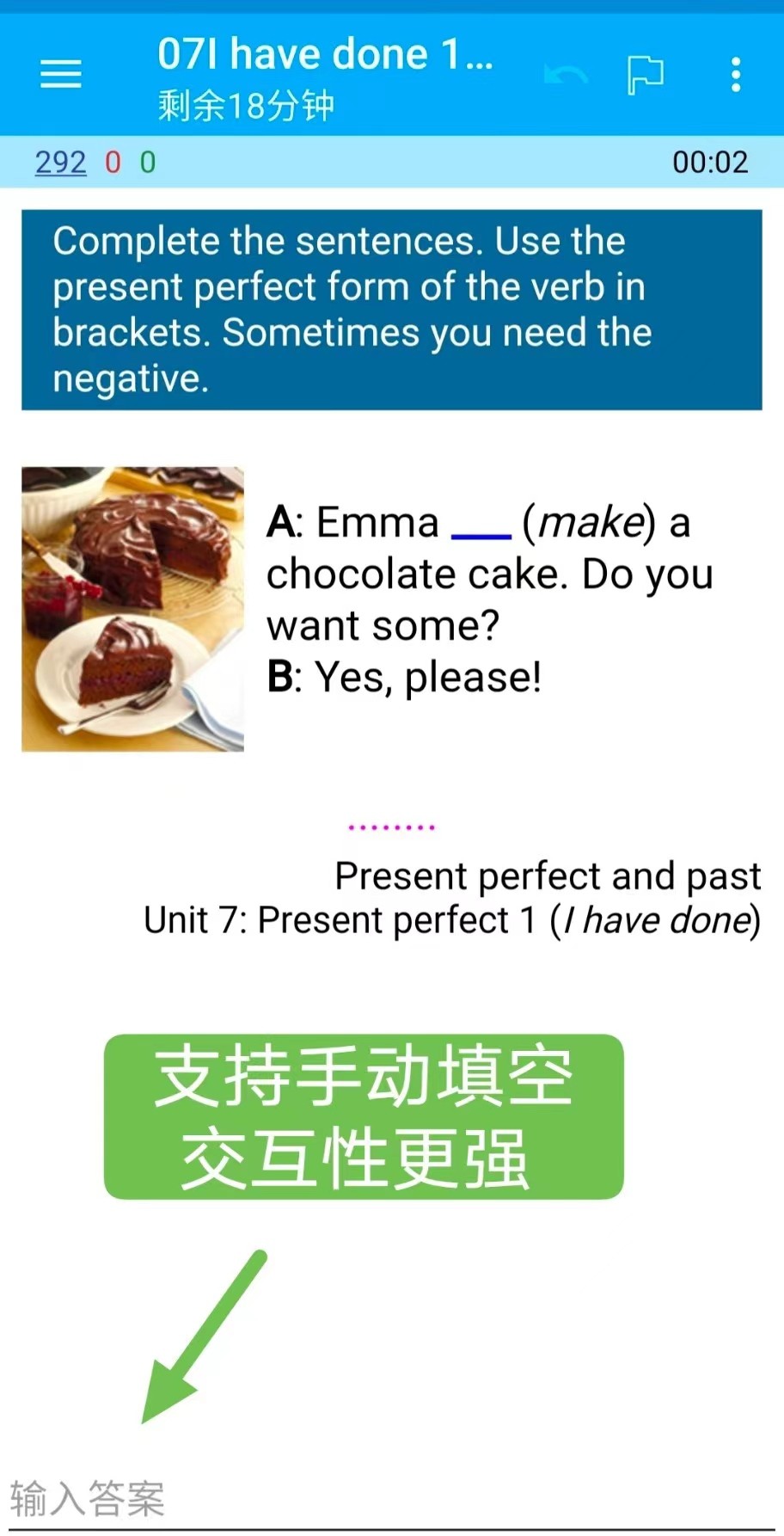Undo the last action
Screen dimensions: 784x1536
click(x=566, y=76)
